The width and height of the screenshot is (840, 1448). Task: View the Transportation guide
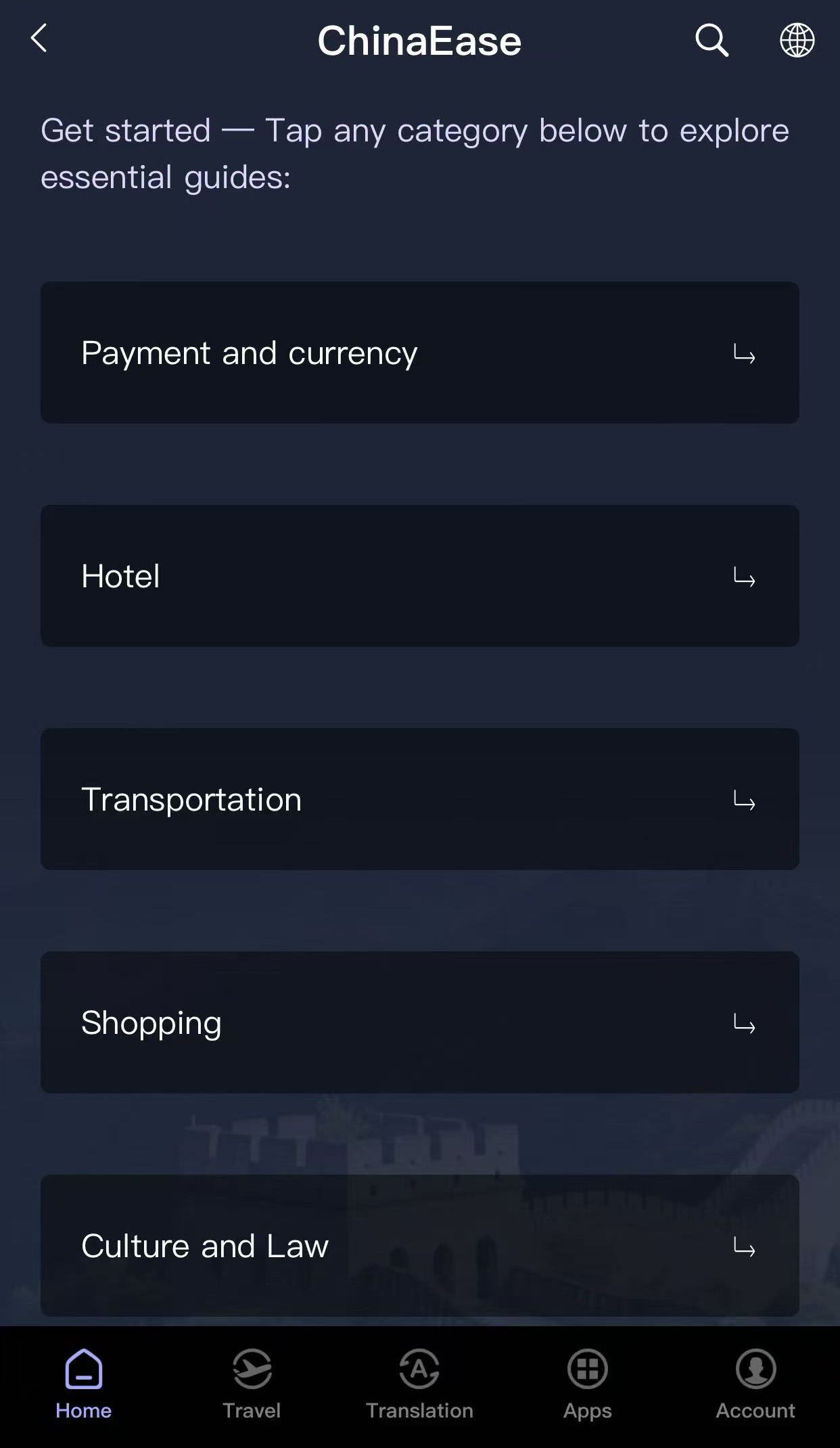(x=419, y=799)
